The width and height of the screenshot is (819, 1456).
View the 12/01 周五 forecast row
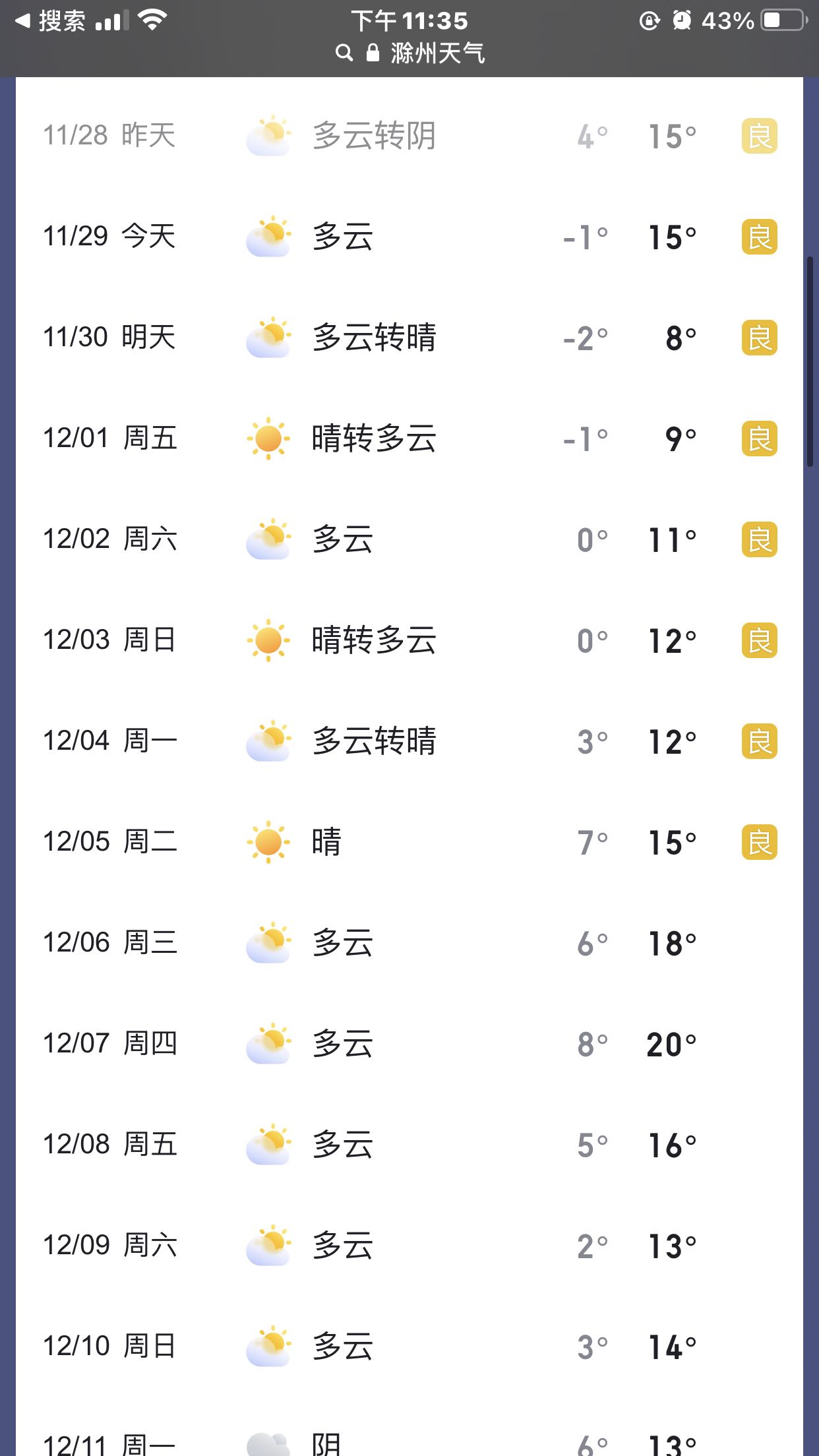[409, 439]
